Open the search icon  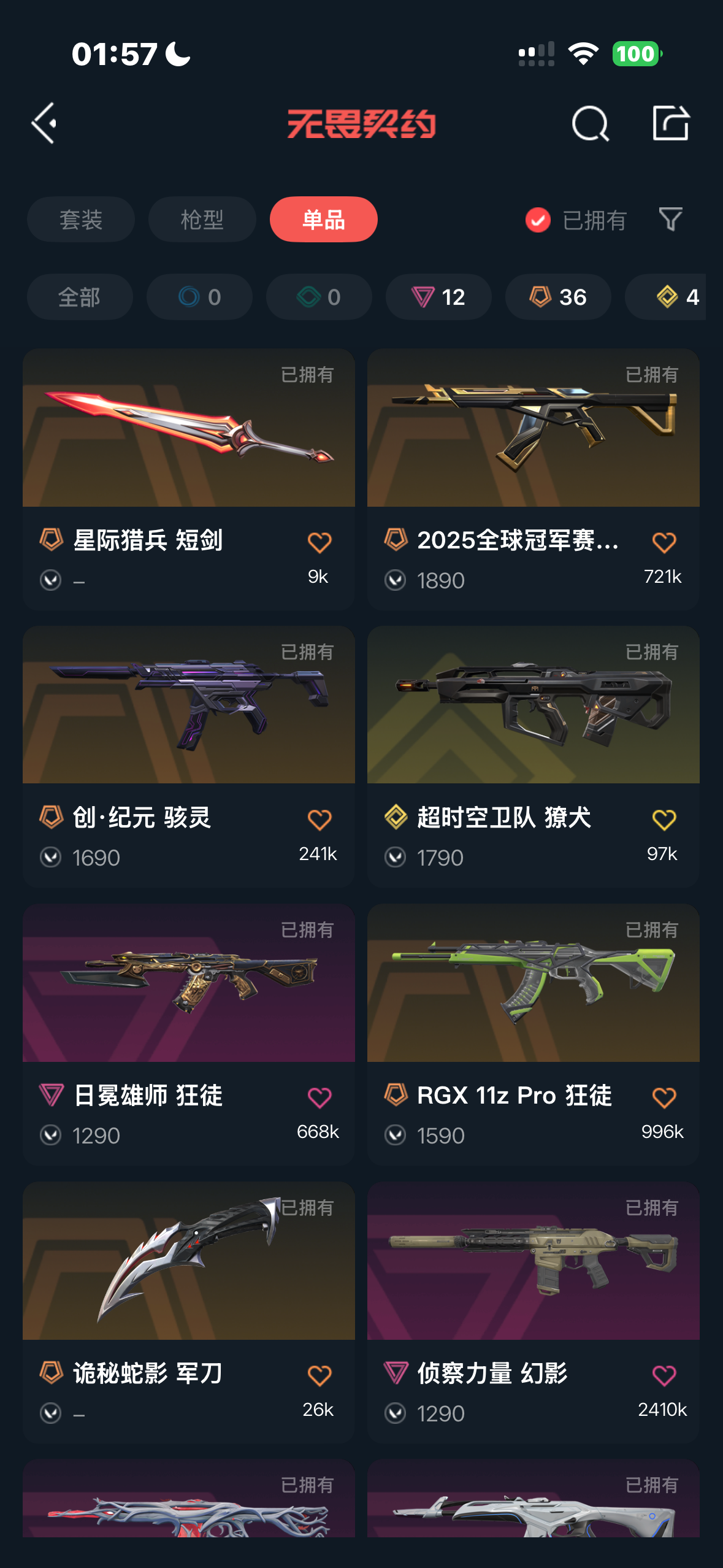590,123
